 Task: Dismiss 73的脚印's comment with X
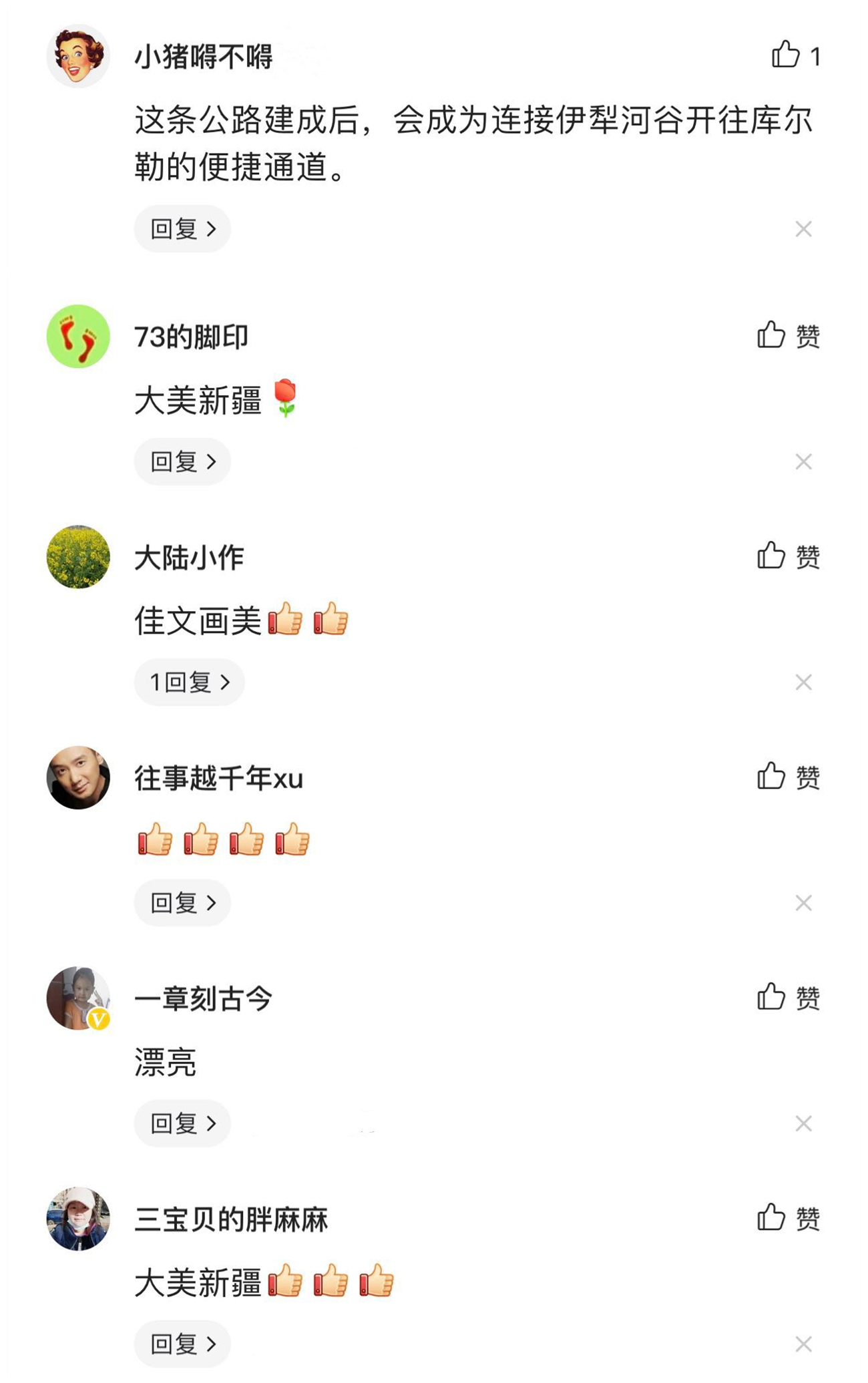click(x=803, y=461)
